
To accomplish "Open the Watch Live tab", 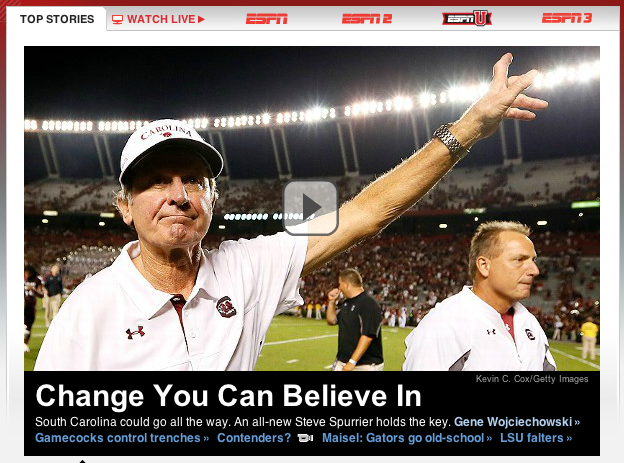I will coord(158,19).
